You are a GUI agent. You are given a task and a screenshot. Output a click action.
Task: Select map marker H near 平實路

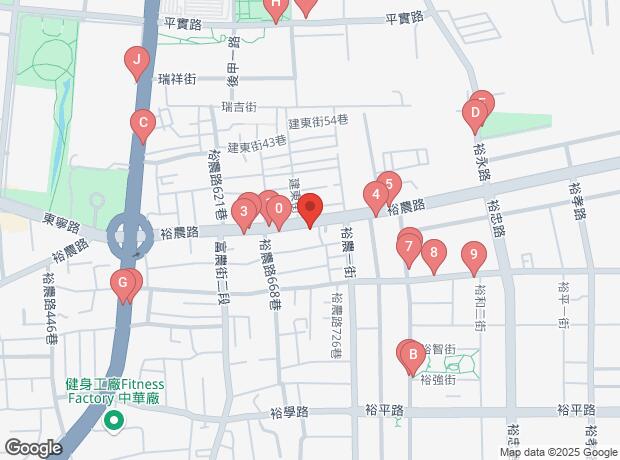(x=276, y=6)
